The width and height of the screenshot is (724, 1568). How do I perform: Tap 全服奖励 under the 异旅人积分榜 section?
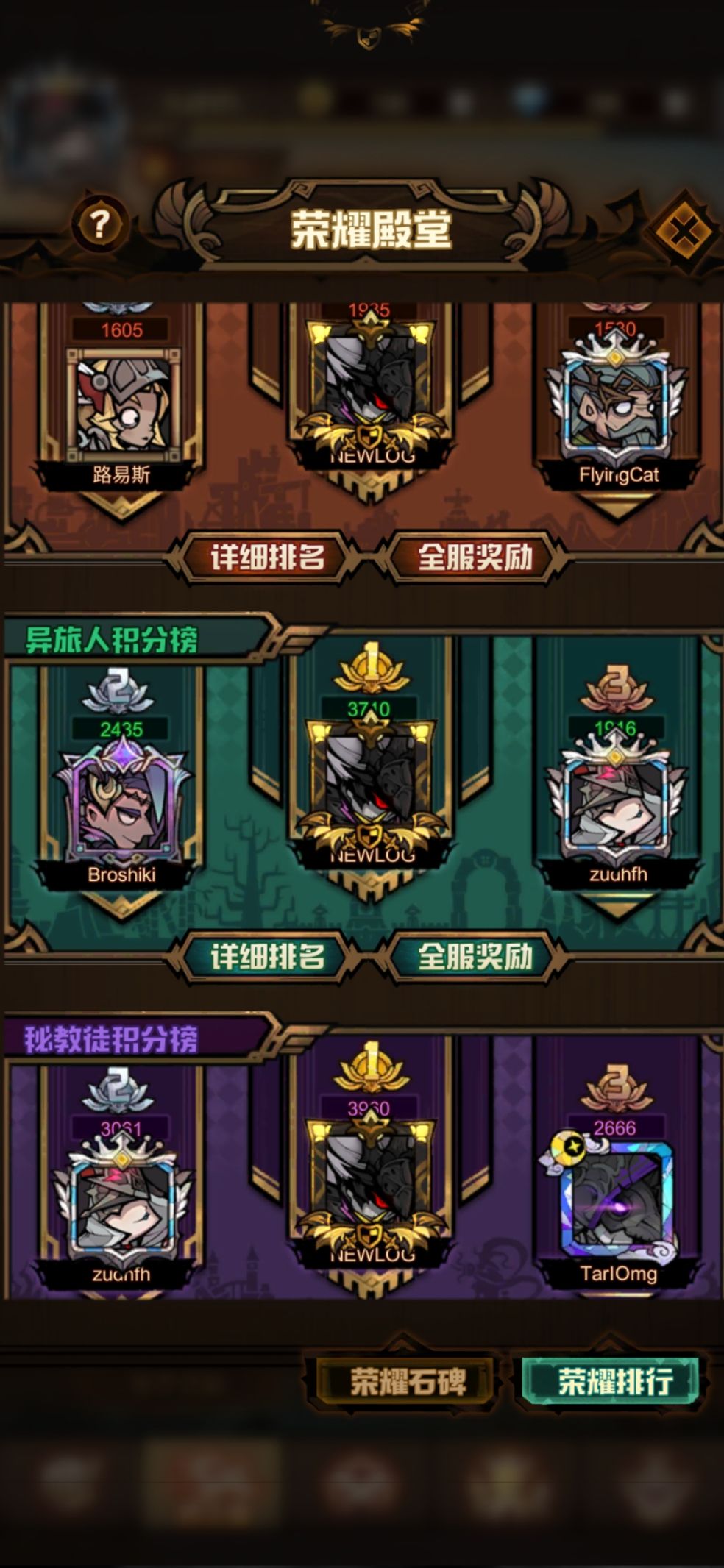(475, 956)
